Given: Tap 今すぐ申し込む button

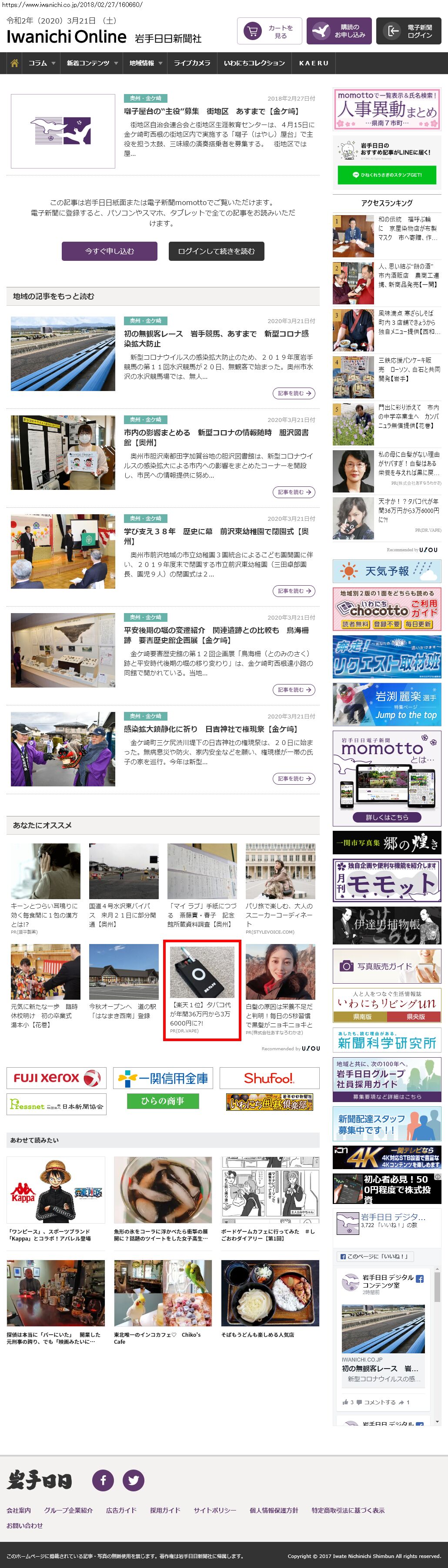Looking at the screenshot, I should point(110,251).
